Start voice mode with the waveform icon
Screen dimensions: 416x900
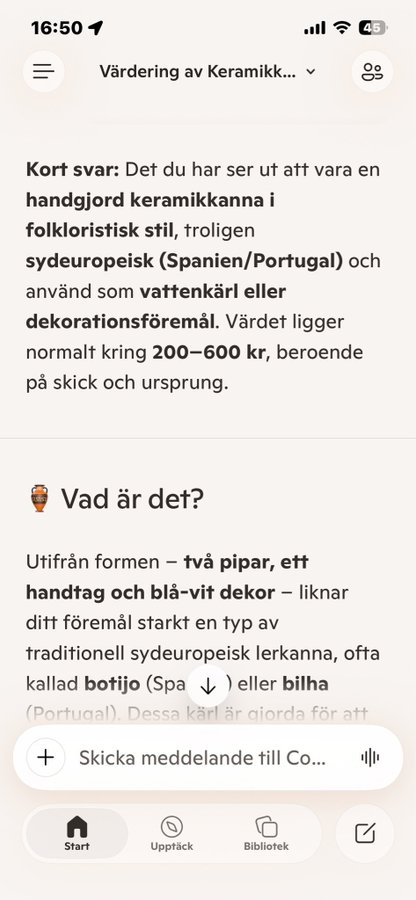pyautogui.click(x=370, y=758)
